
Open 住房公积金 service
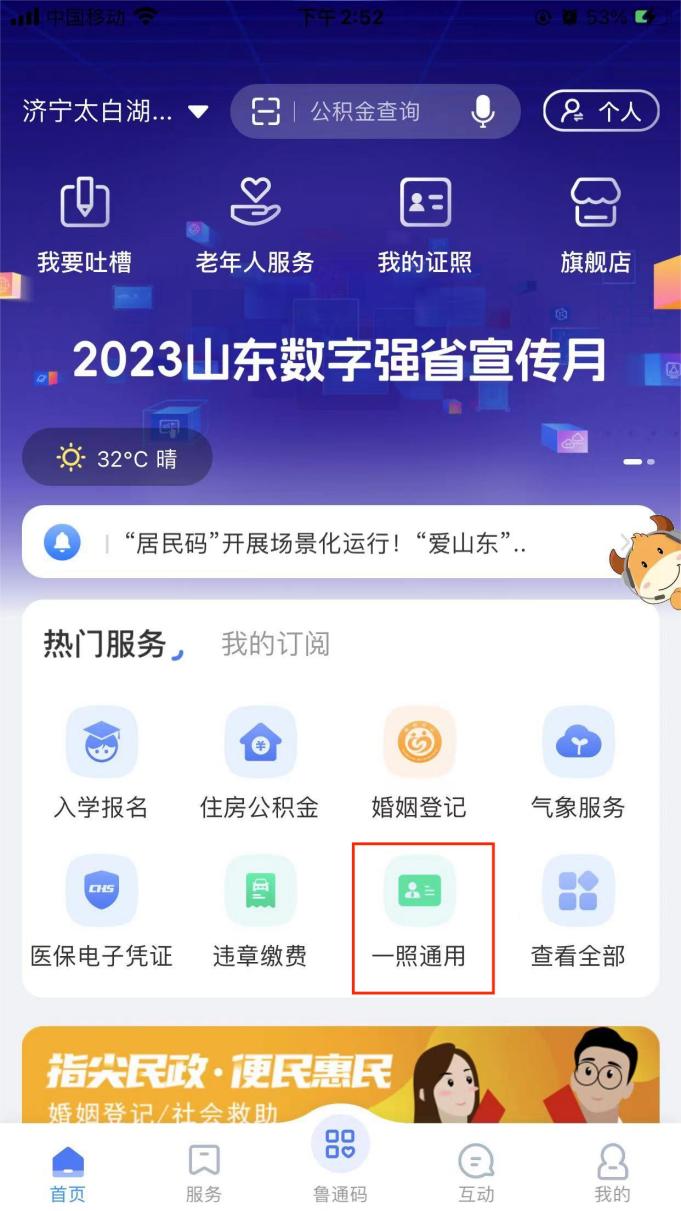click(x=260, y=763)
